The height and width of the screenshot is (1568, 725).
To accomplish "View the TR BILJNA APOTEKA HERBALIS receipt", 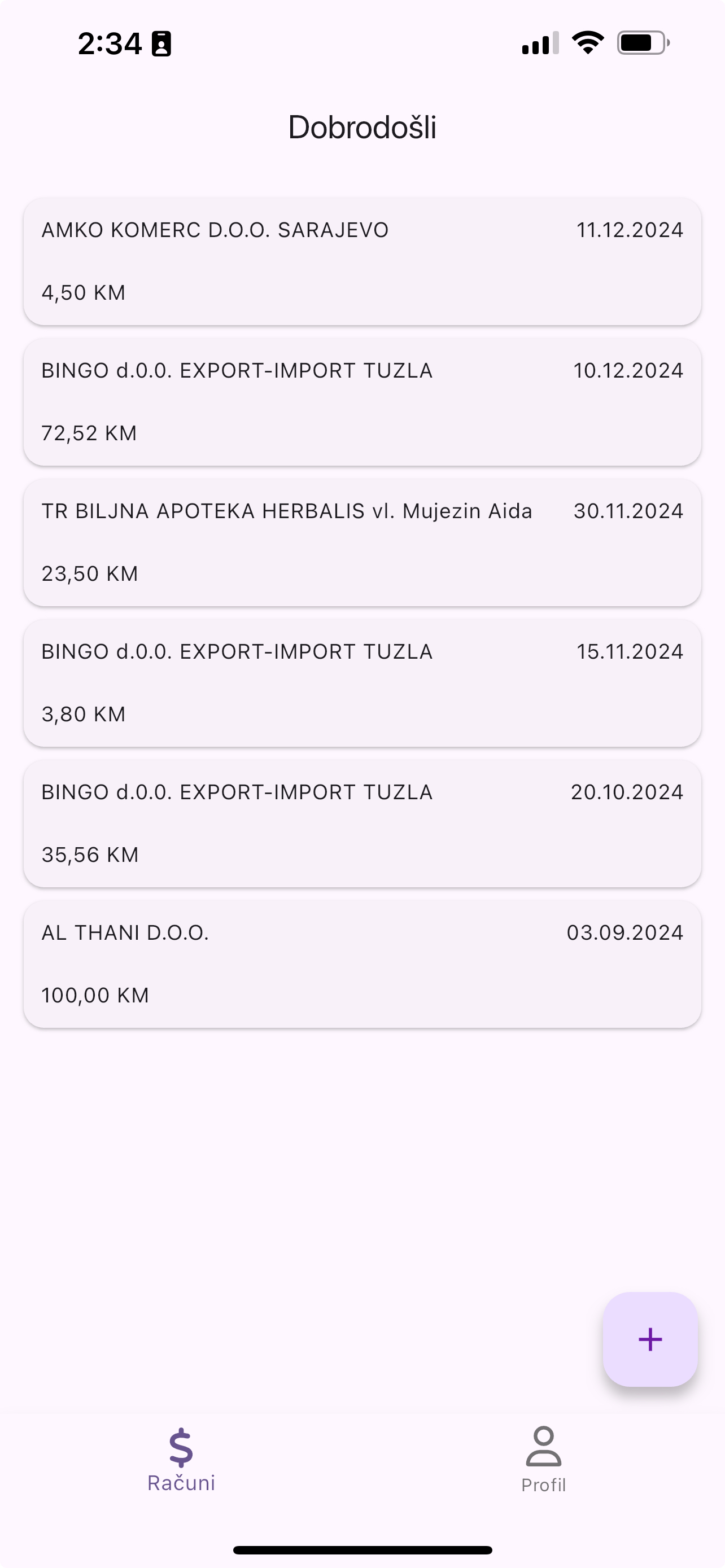I will pos(362,542).
